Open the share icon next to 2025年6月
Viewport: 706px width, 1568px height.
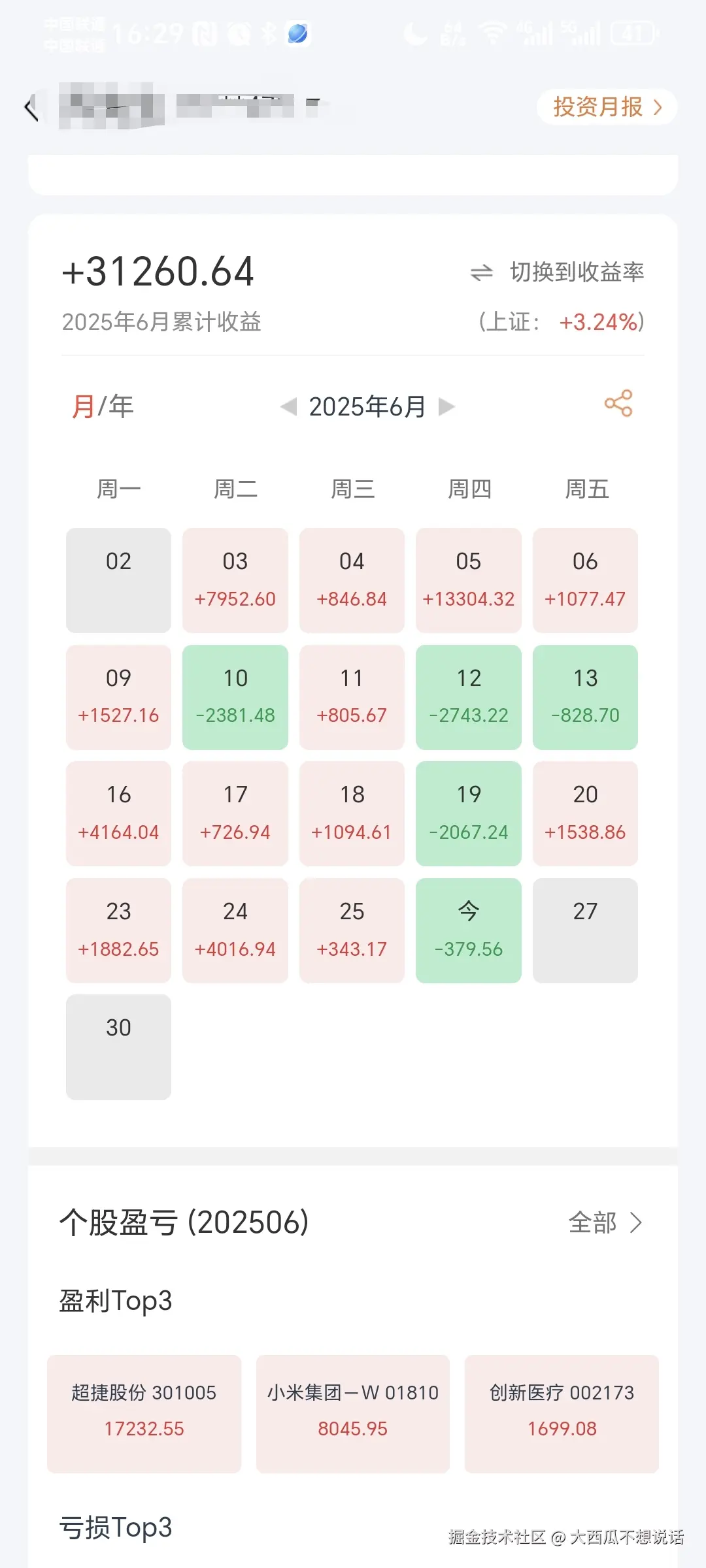(619, 404)
